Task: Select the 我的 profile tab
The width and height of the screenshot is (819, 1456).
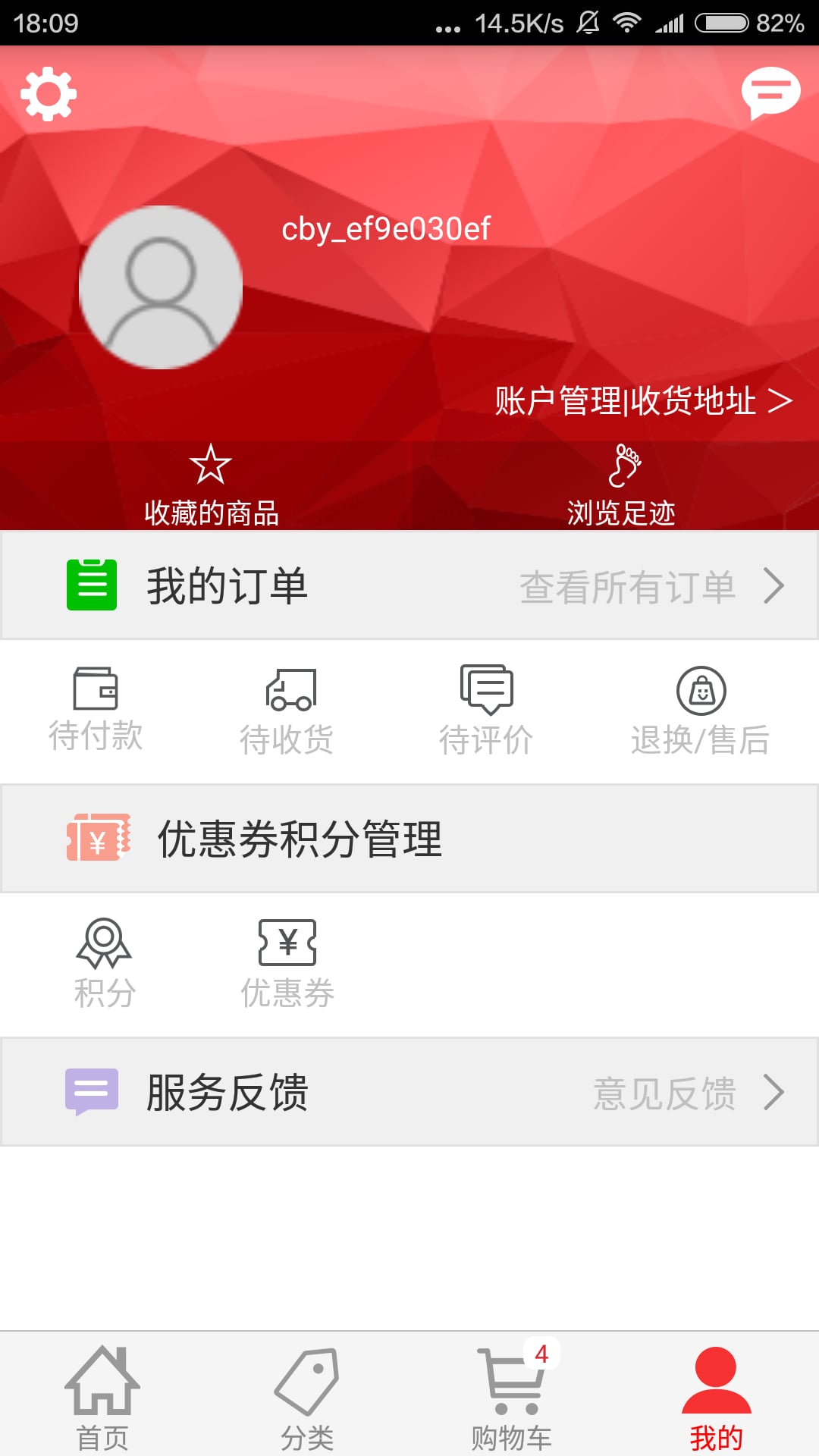Action: [x=717, y=1397]
